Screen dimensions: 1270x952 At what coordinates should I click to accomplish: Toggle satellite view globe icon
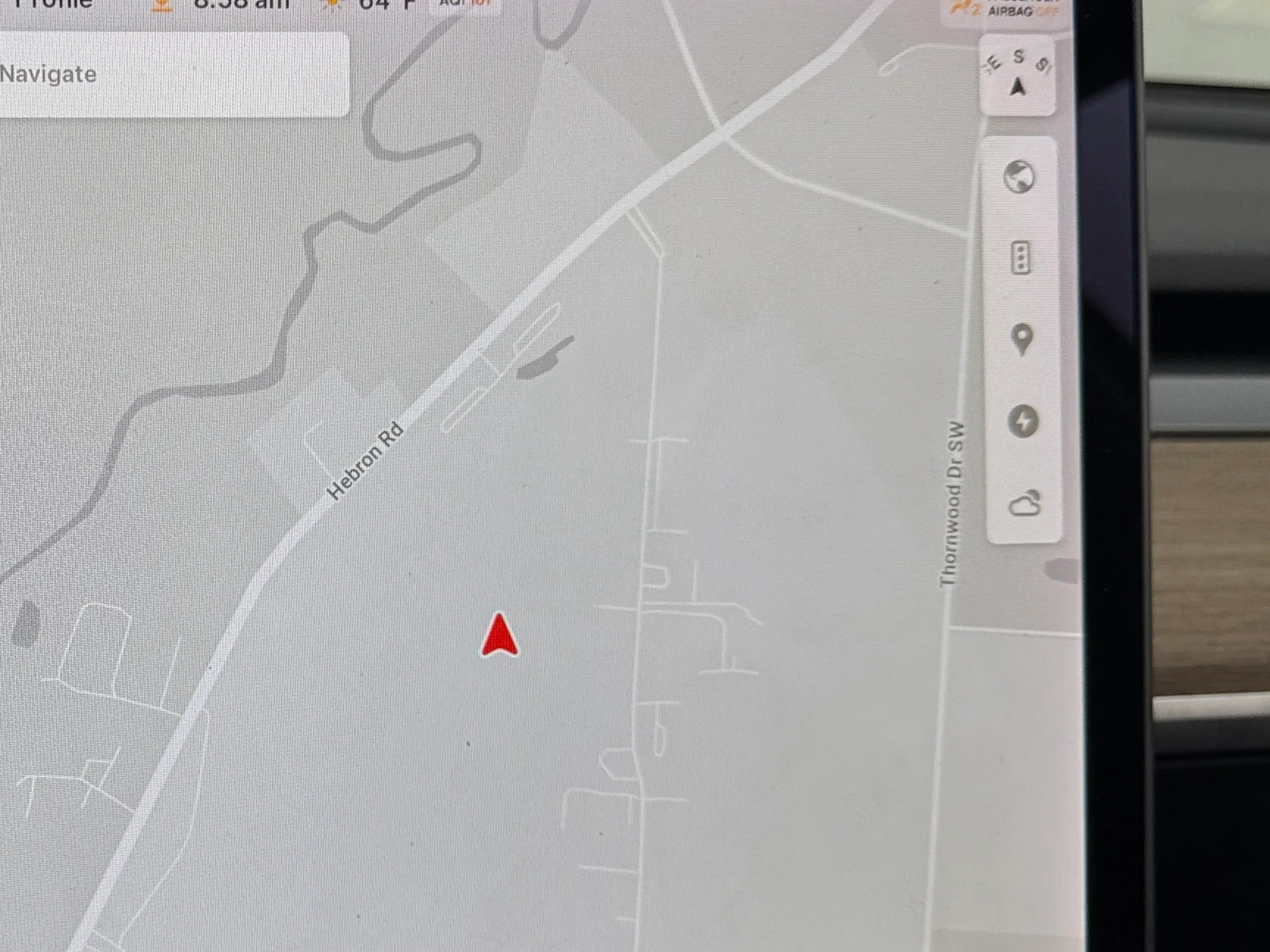pos(1019,177)
